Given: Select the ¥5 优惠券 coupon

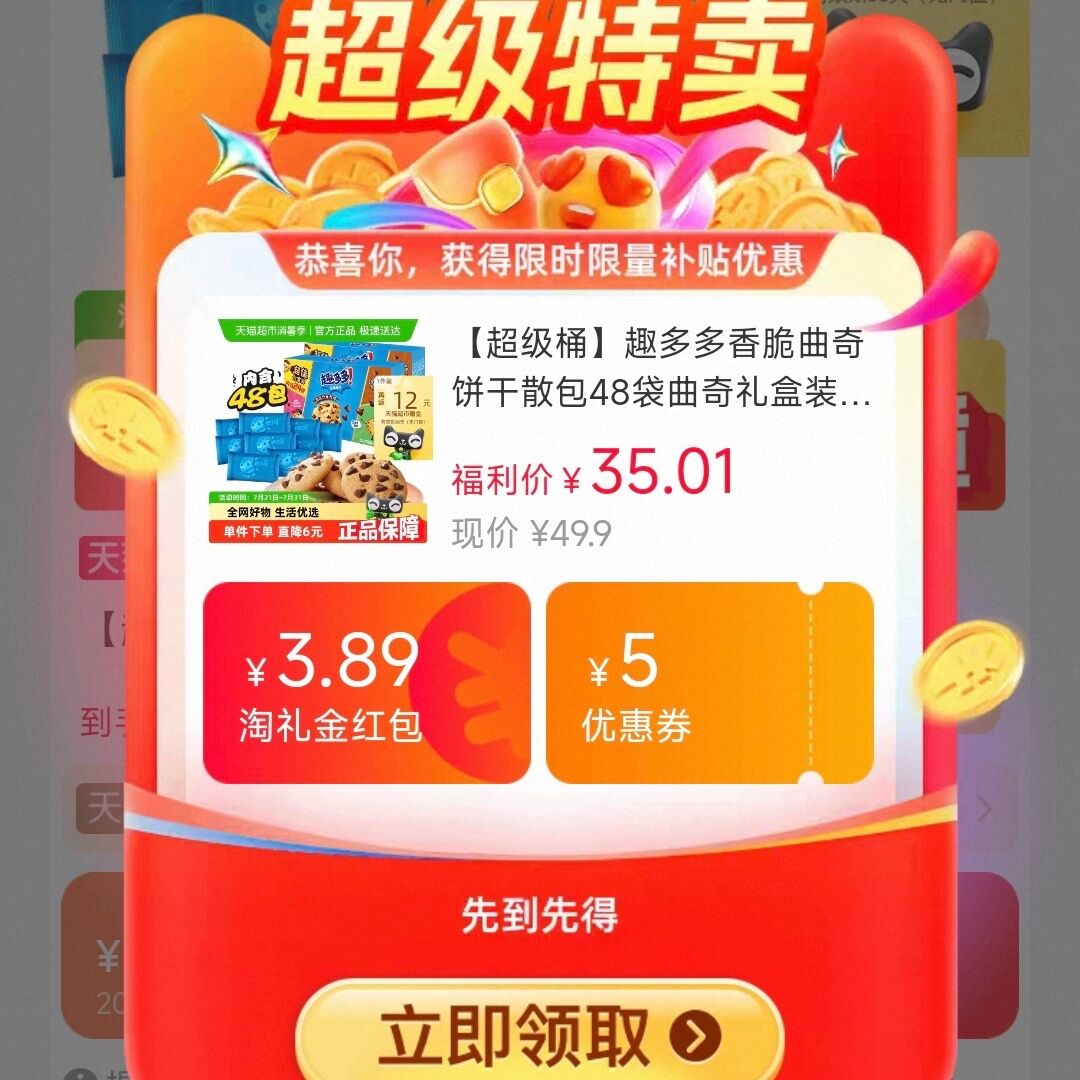Looking at the screenshot, I should (709, 682).
